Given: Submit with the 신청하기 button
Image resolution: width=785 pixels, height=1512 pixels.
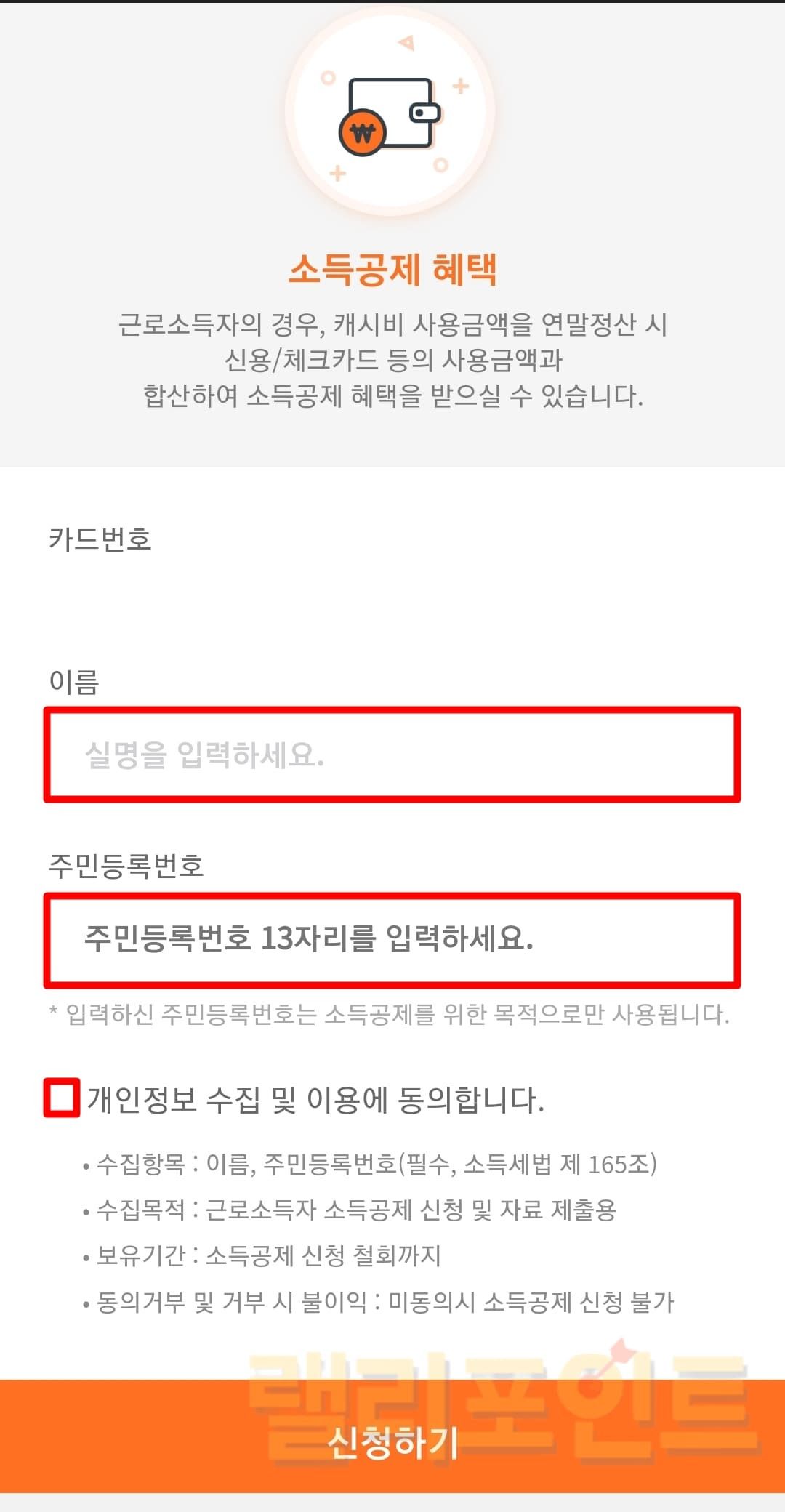Looking at the screenshot, I should [x=392, y=1441].
